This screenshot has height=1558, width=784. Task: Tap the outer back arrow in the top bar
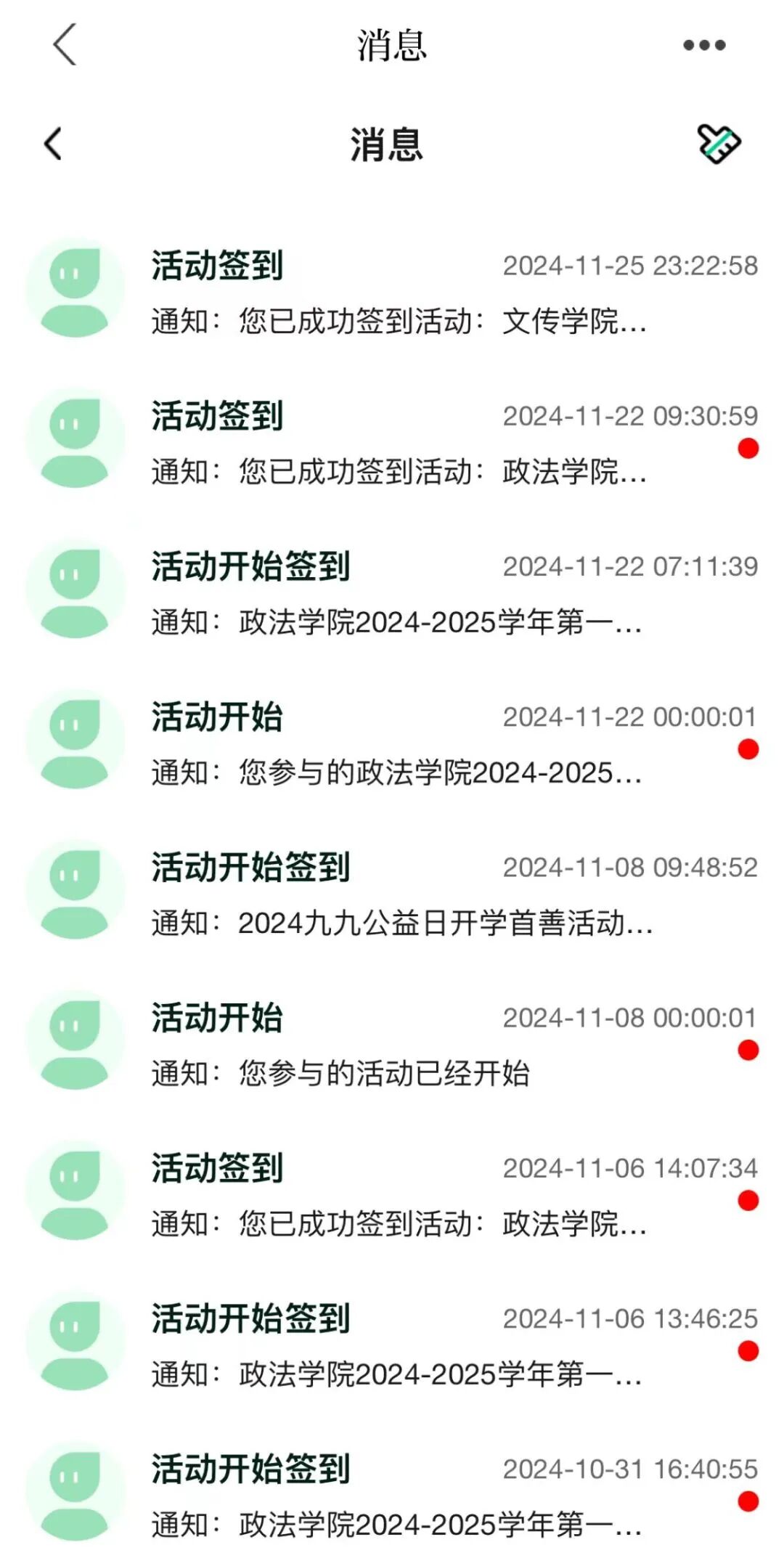[65, 44]
